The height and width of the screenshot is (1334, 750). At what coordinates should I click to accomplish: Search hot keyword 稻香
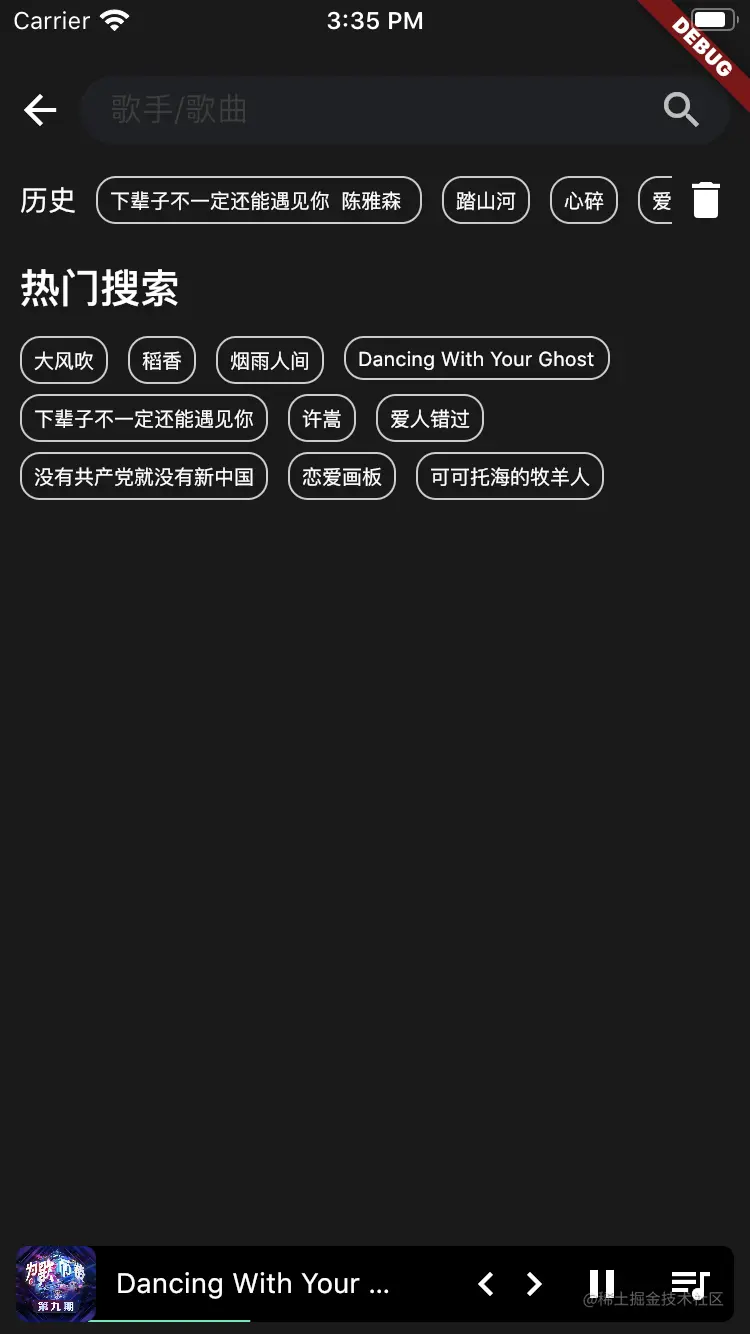[x=162, y=360]
